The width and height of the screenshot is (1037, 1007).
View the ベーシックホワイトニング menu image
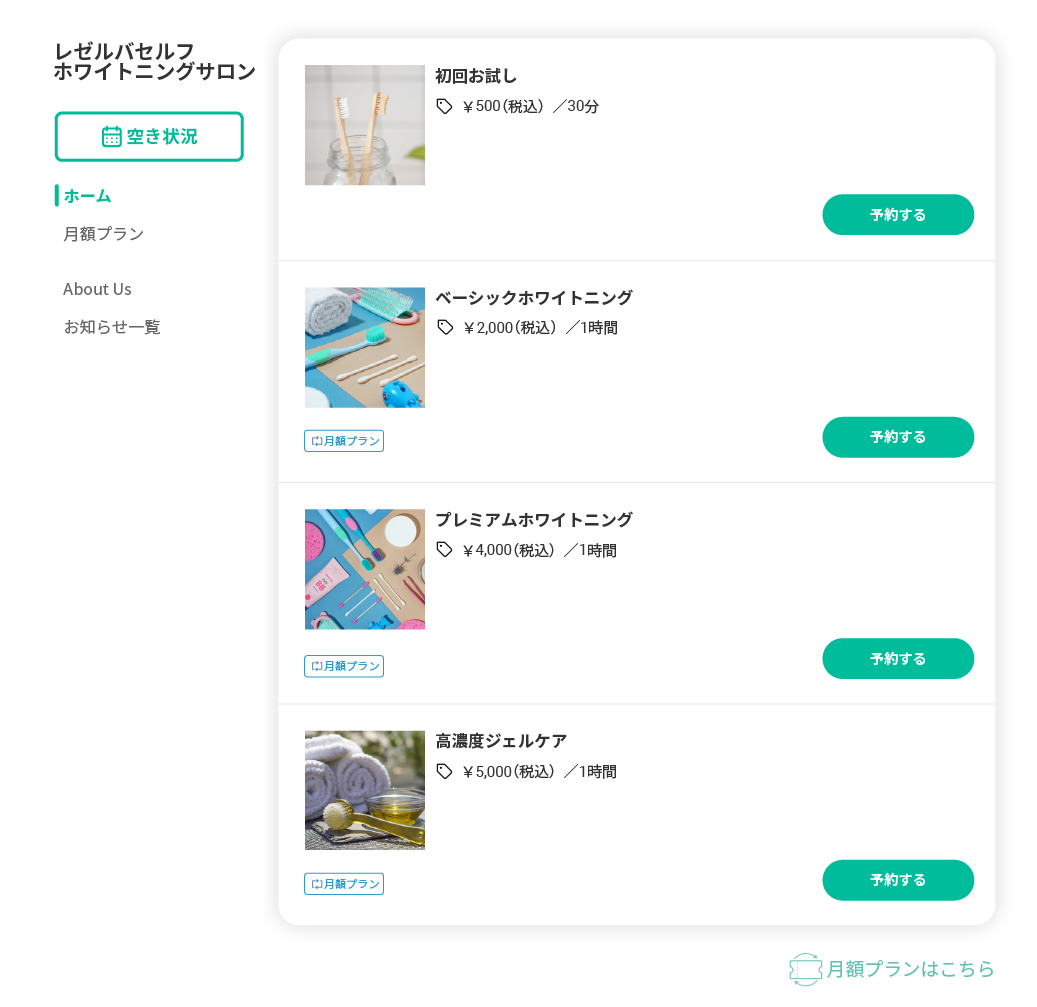click(365, 348)
